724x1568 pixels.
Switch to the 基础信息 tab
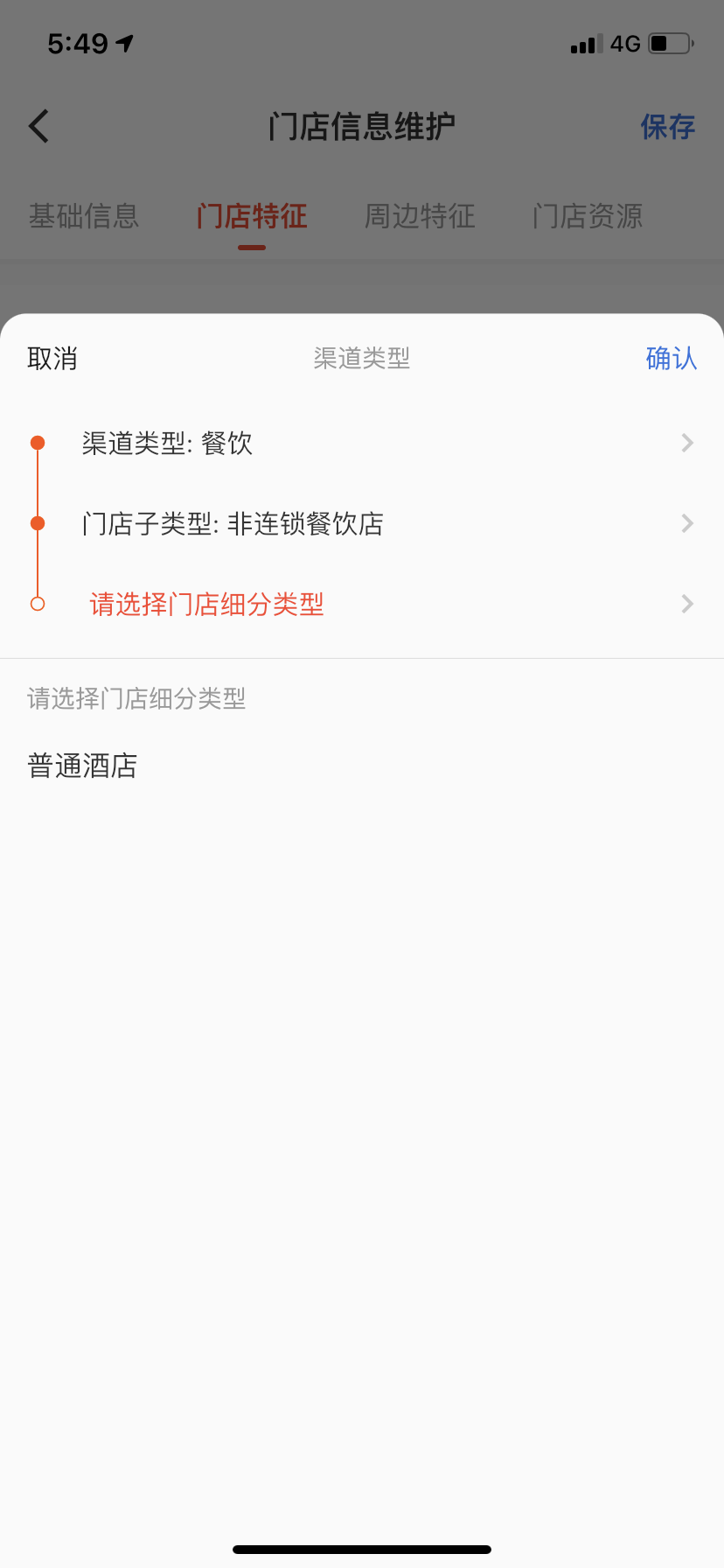coord(84,216)
